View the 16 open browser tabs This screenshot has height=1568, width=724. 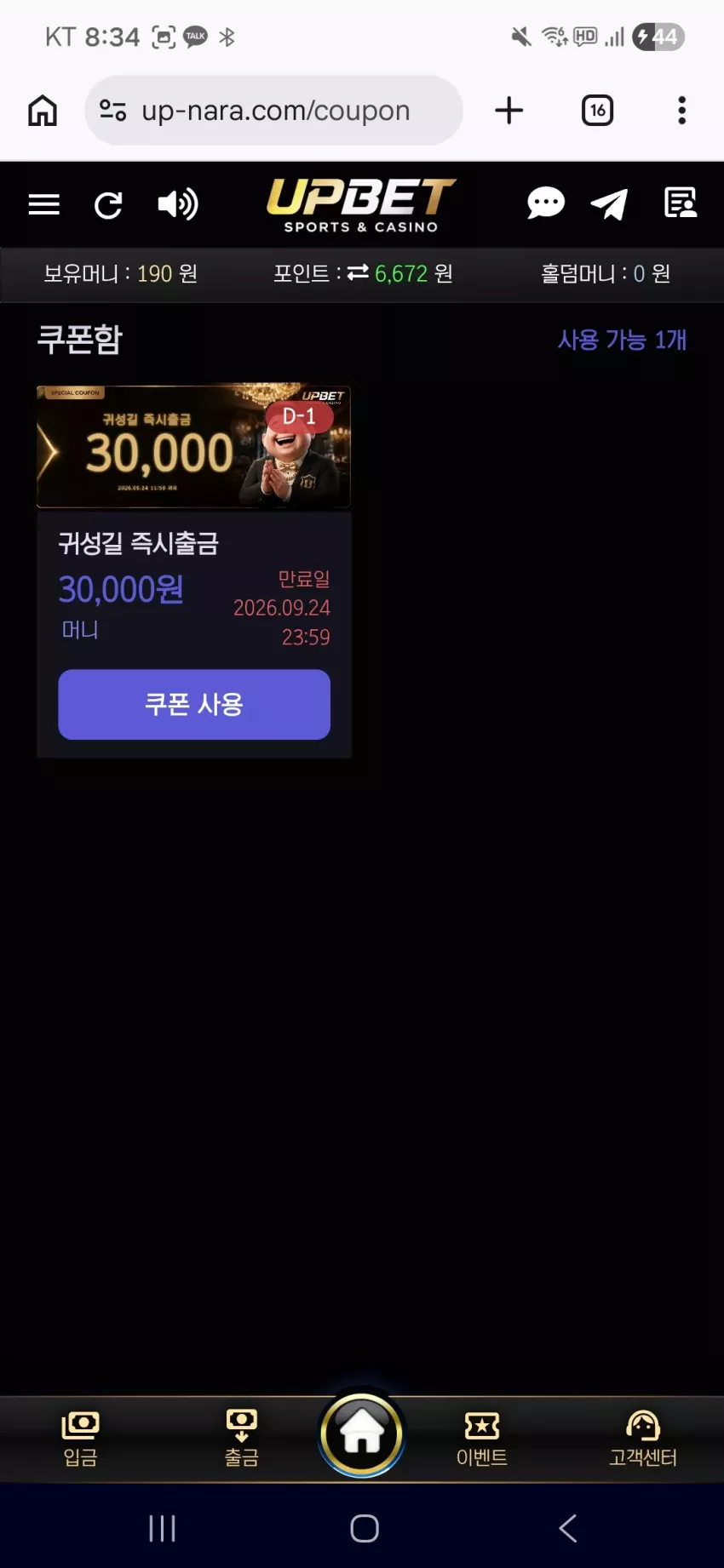tap(597, 111)
